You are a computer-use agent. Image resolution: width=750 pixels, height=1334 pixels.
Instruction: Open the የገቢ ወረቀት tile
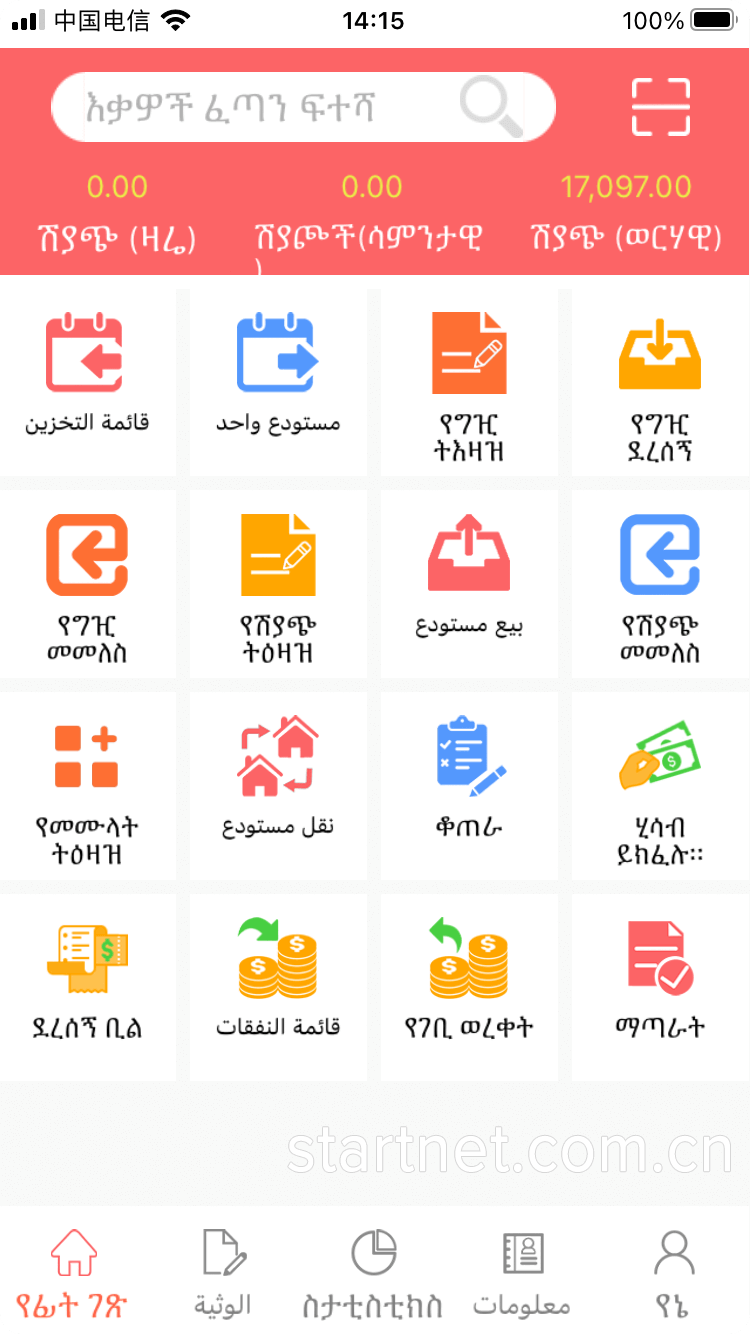point(469,987)
